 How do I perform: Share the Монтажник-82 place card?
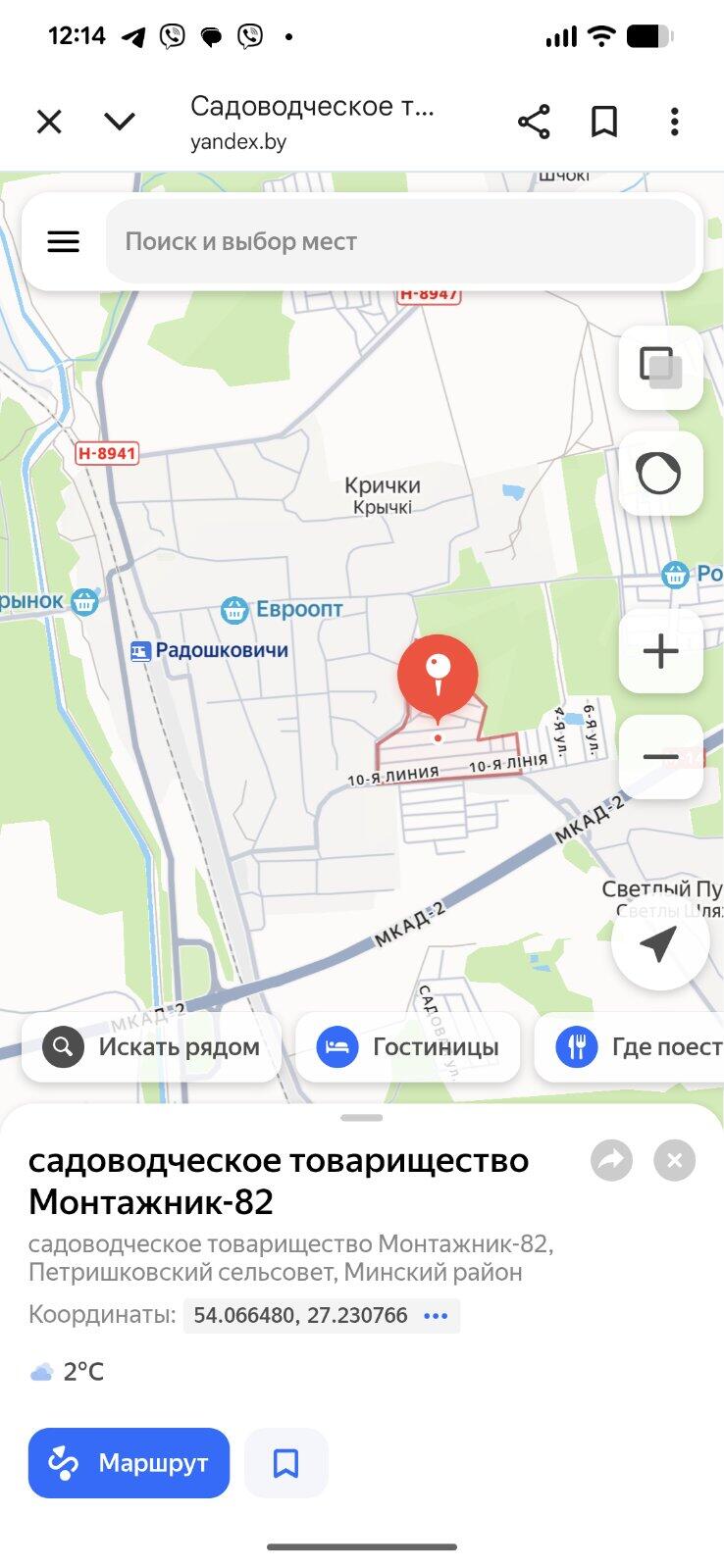pos(611,1161)
